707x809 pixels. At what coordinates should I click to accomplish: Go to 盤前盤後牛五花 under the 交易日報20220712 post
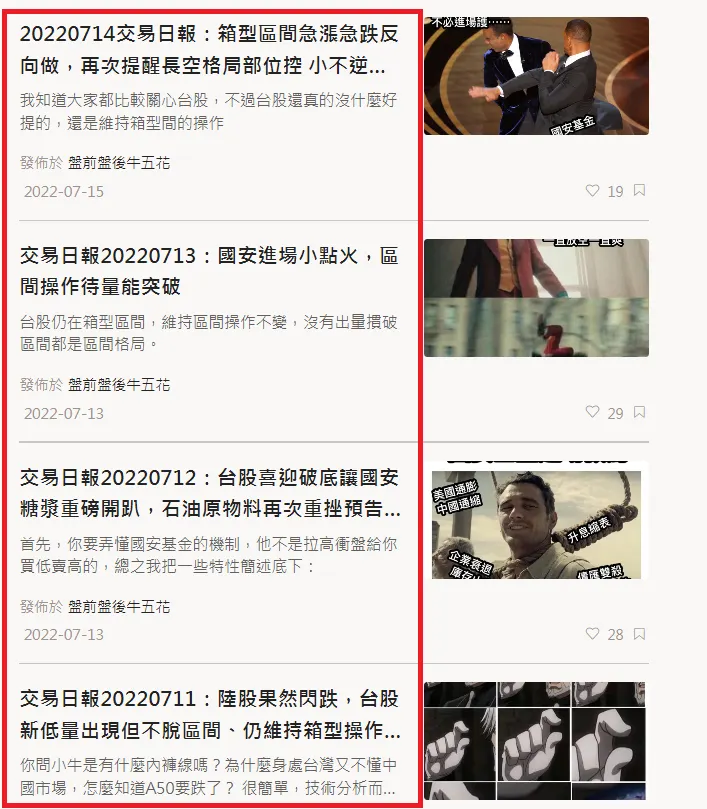(119, 607)
